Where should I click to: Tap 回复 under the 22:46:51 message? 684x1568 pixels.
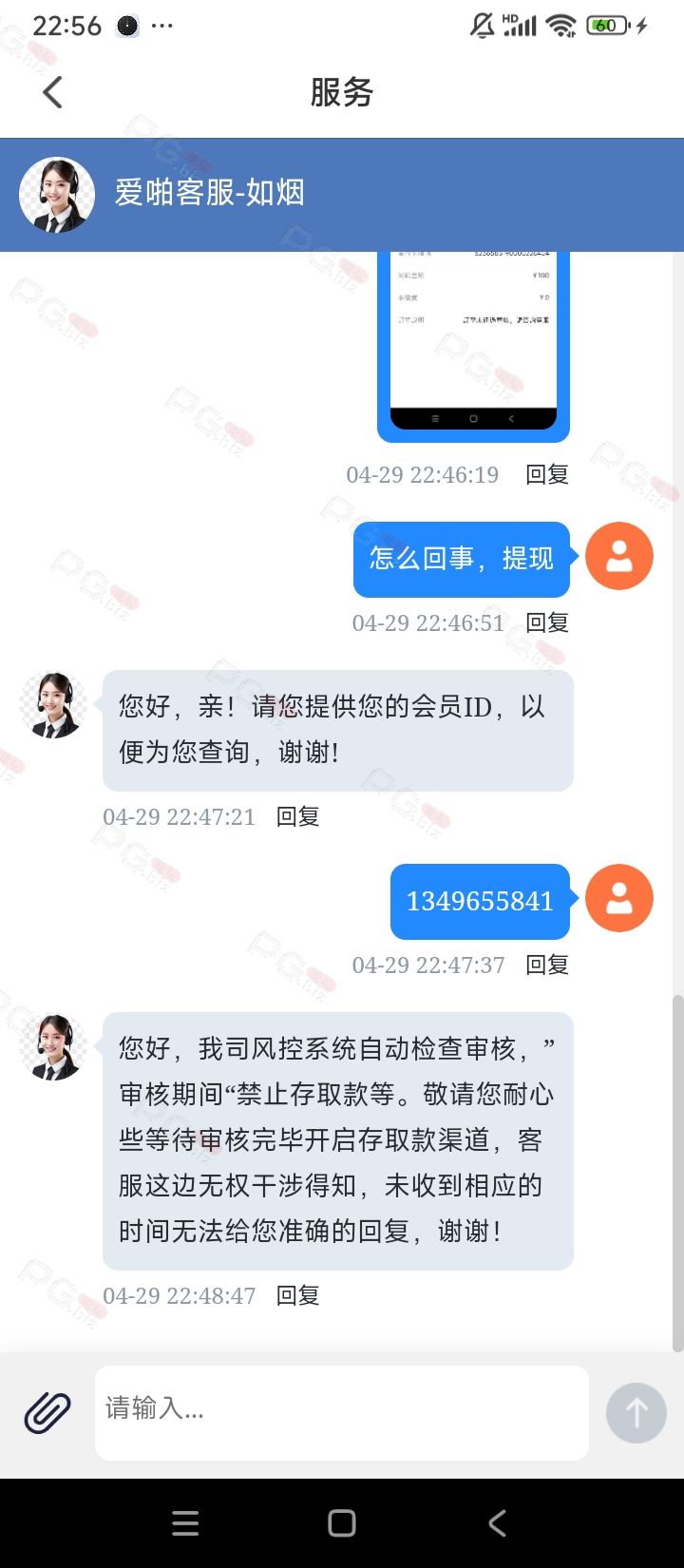[x=547, y=622]
